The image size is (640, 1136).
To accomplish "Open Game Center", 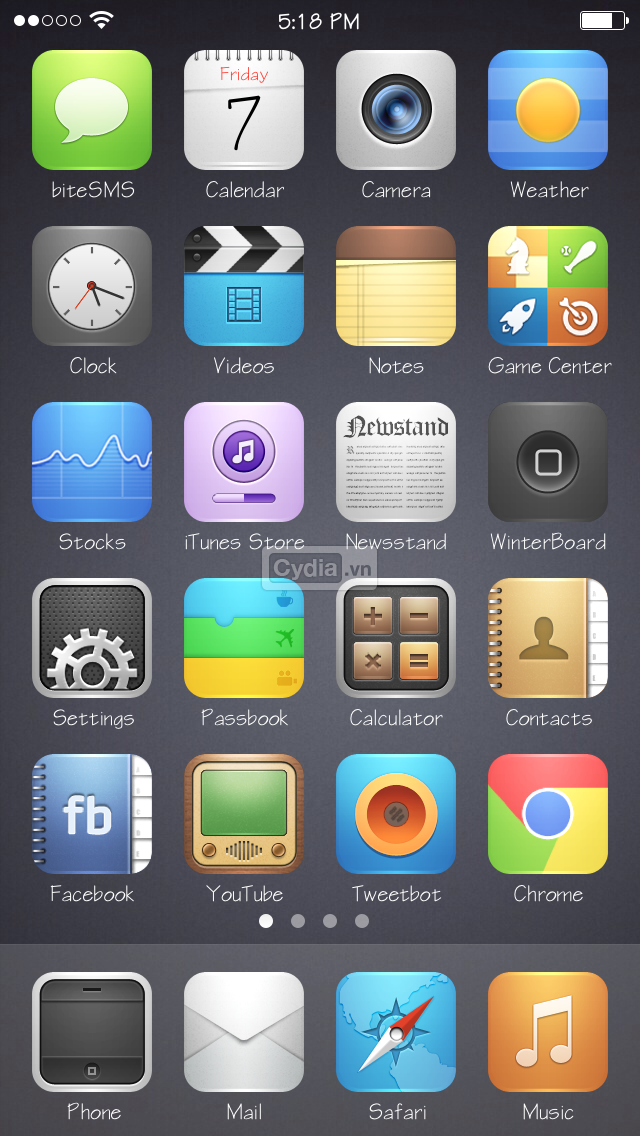I will click(x=548, y=286).
